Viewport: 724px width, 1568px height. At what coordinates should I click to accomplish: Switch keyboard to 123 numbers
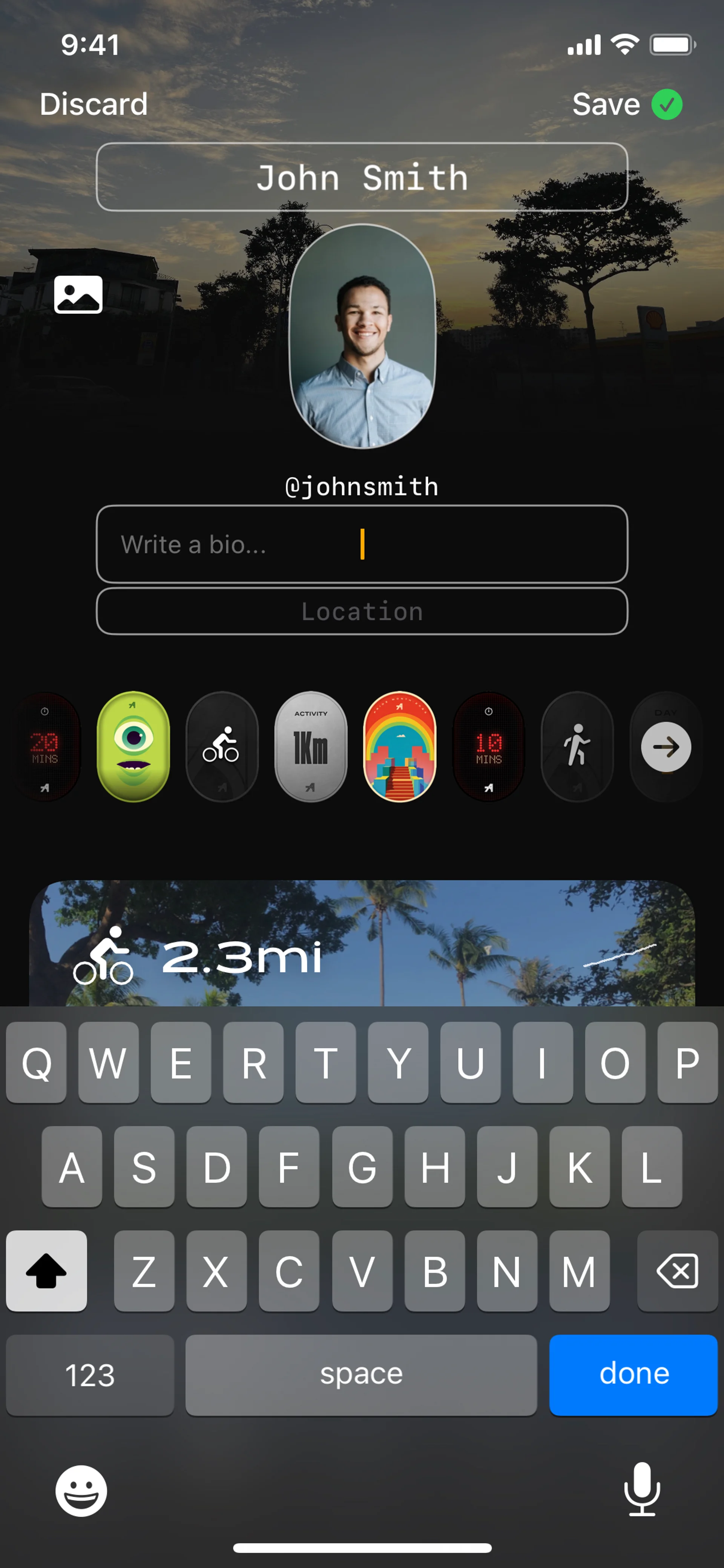coord(90,1374)
